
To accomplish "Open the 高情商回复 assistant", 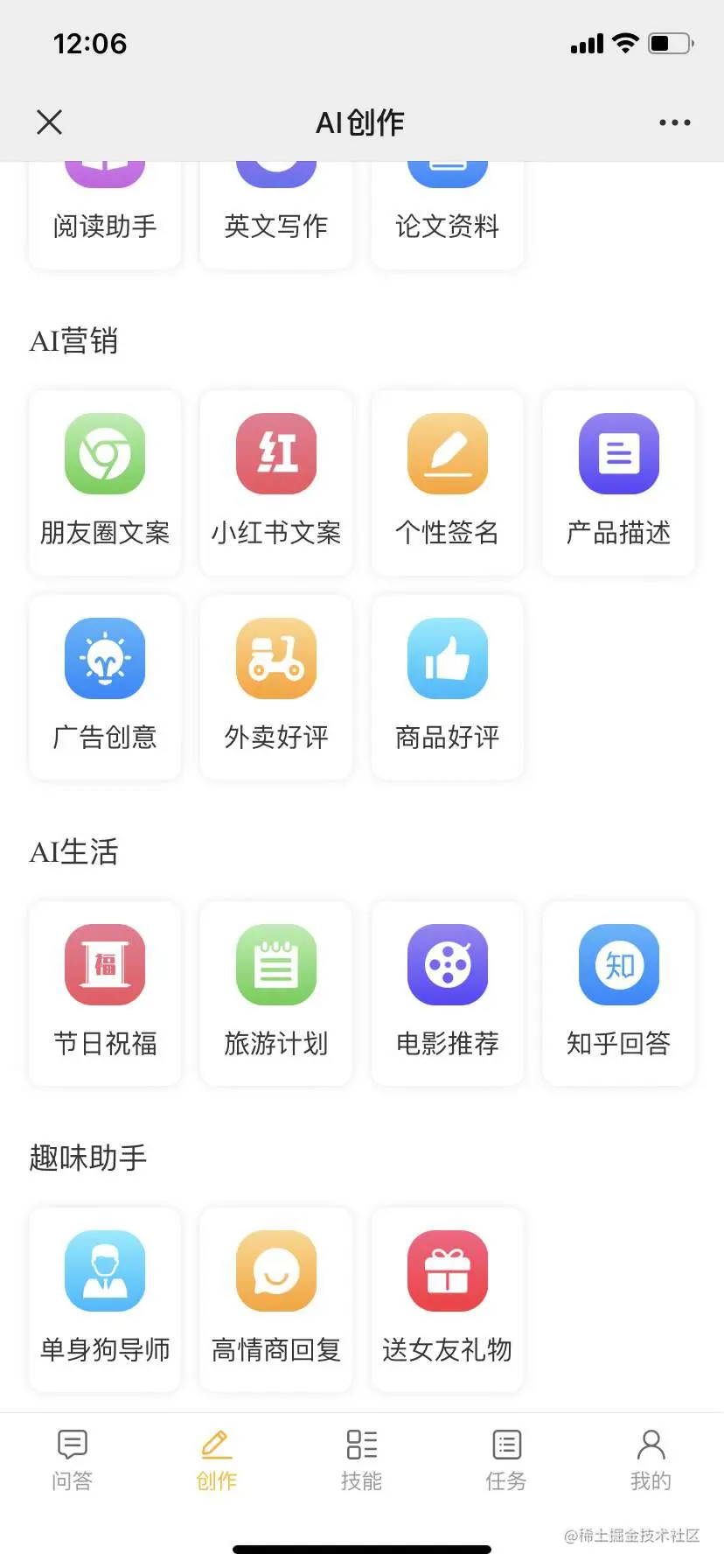I will (276, 1299).
